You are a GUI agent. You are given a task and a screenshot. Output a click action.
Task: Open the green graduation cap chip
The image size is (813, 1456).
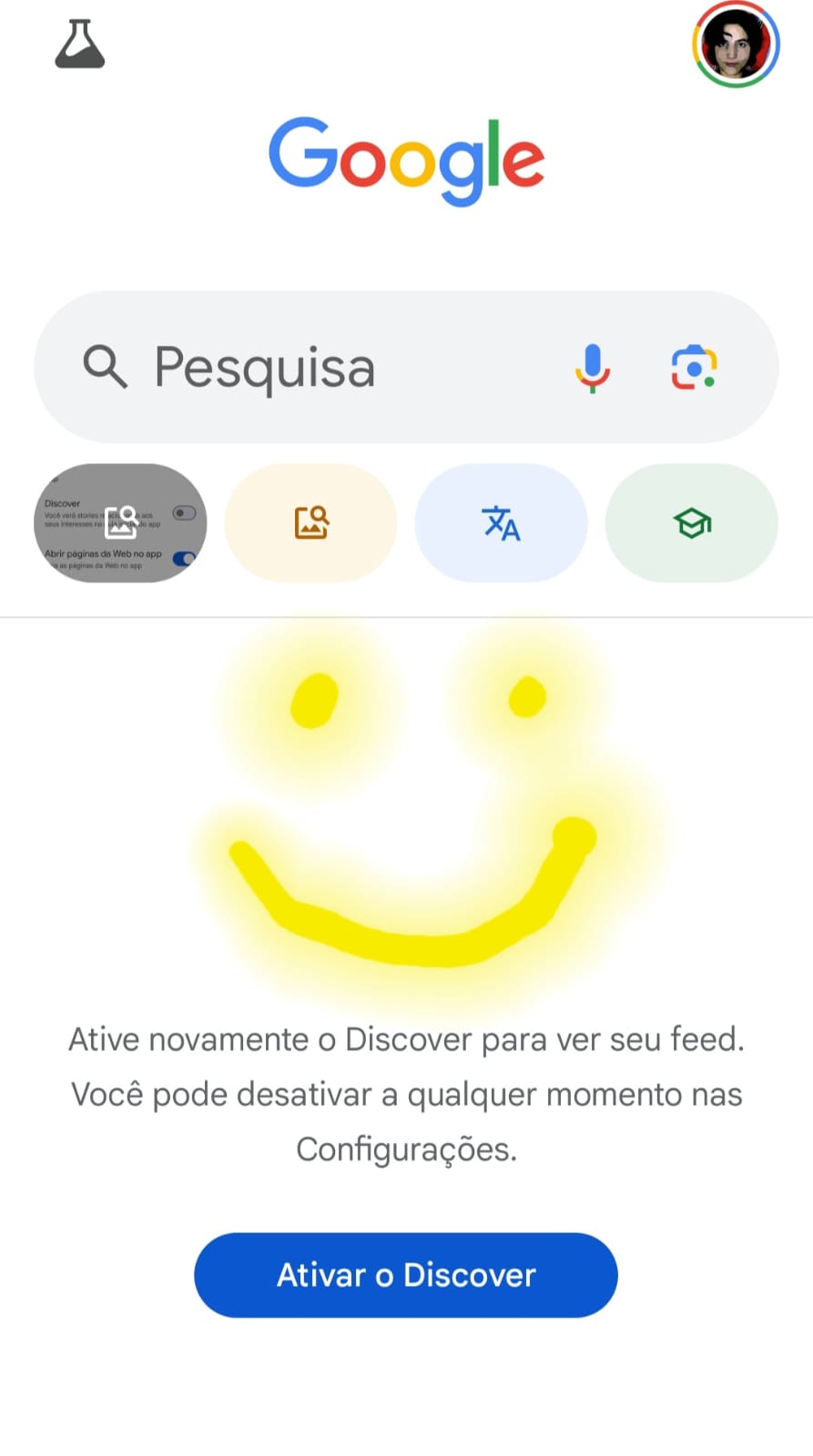pyautogui.click(x=692, y=523)
